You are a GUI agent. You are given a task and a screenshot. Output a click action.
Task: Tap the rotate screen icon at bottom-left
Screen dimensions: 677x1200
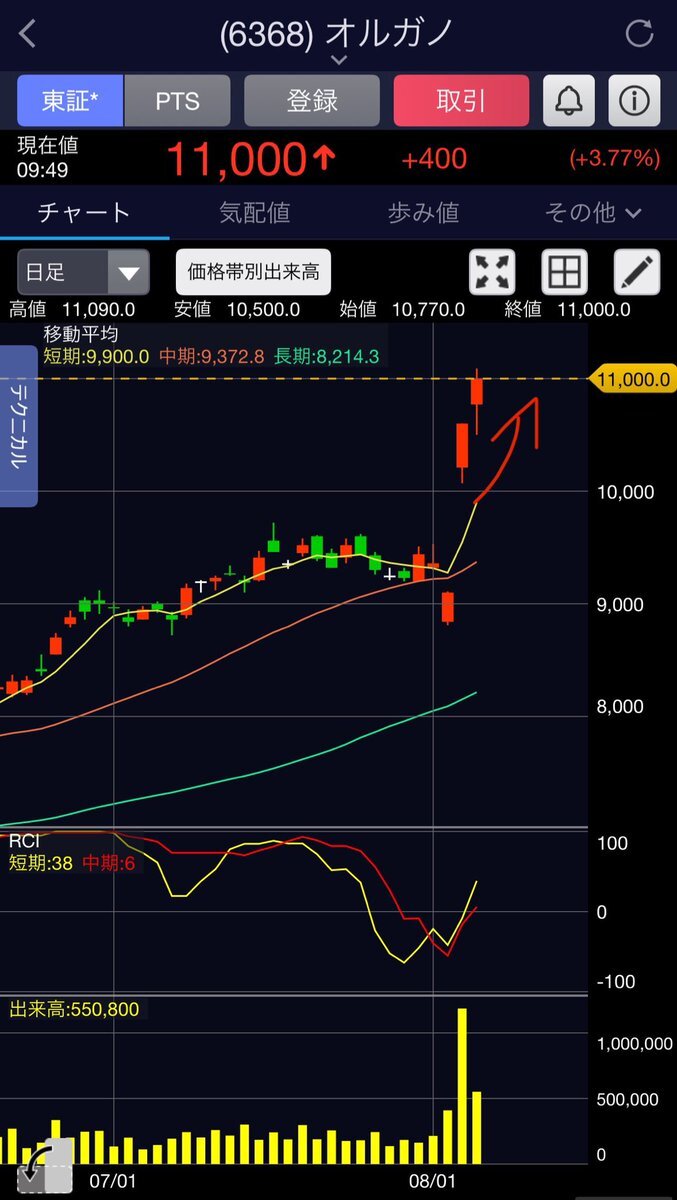pos(44,1166)
